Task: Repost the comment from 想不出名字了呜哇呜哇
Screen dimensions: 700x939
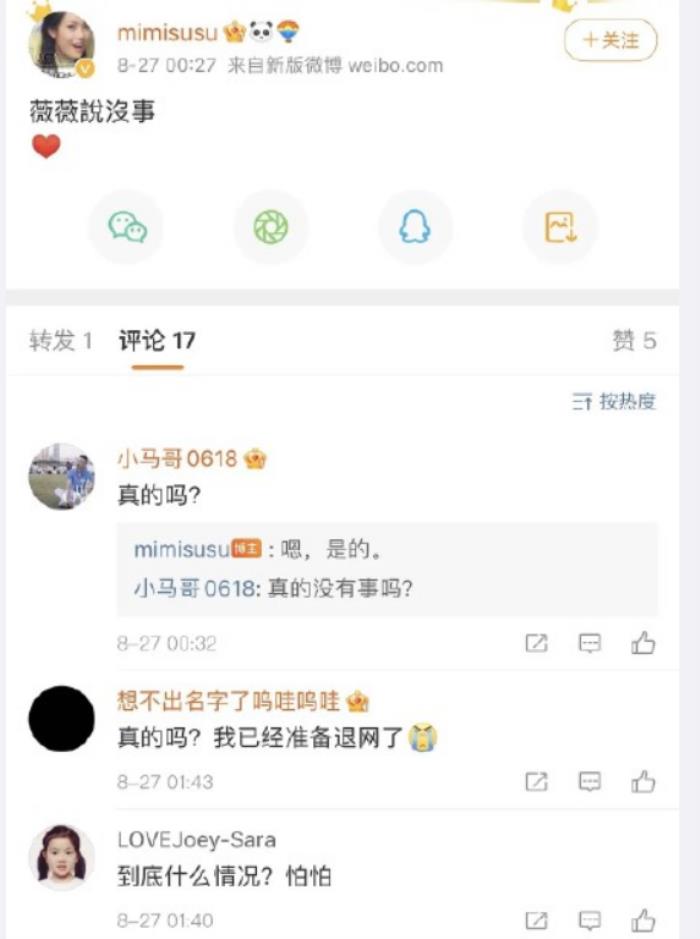Action: (x=537, y=781)
